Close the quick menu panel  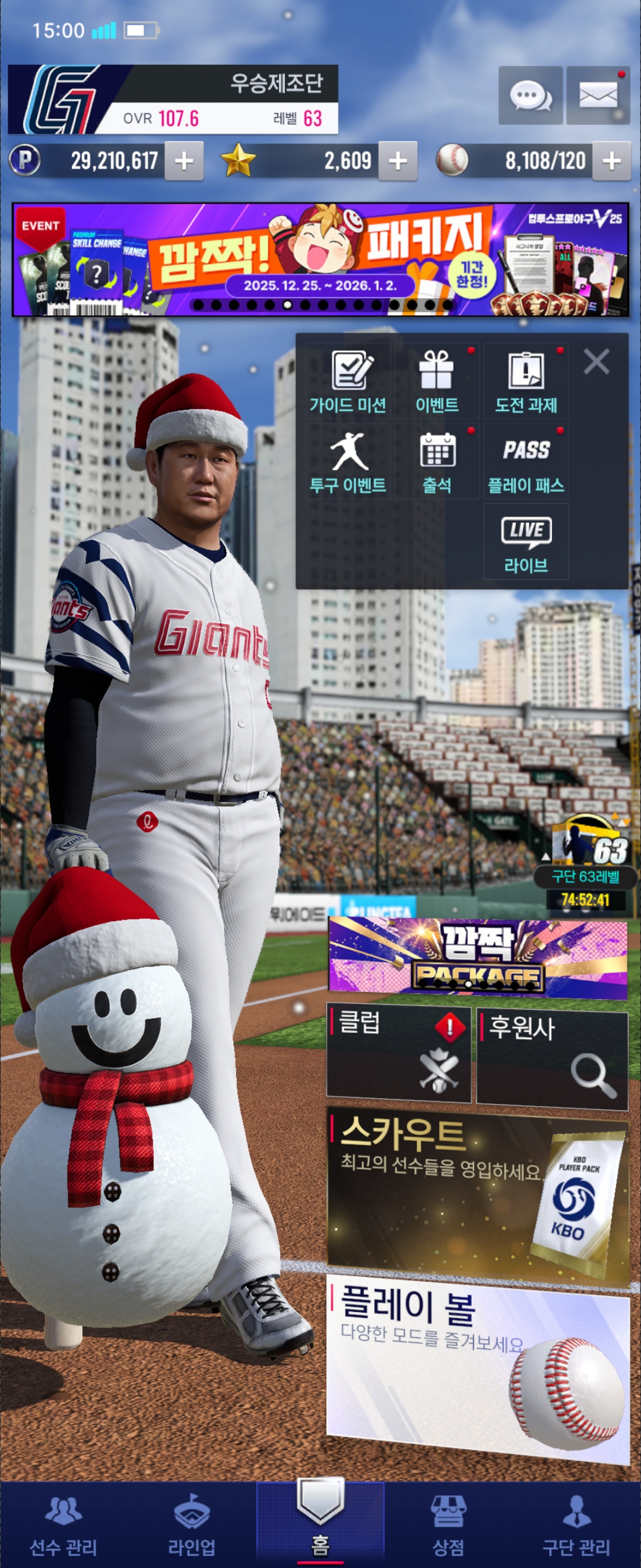[596, 362]
